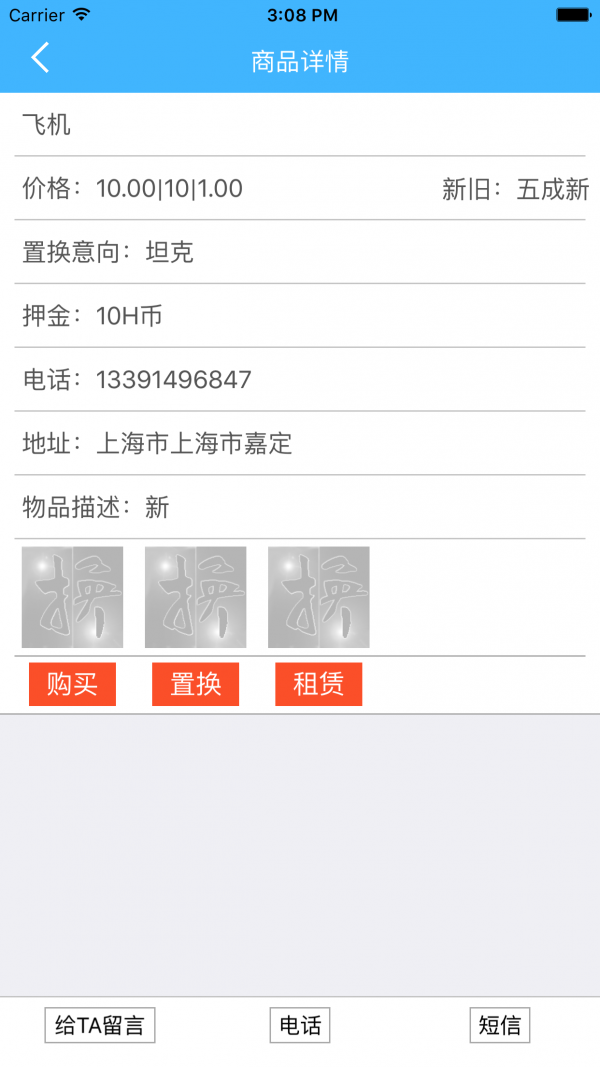Go back from the 商品详情 page
Viewport: 600px width, 1067px height.
[40, 58]
